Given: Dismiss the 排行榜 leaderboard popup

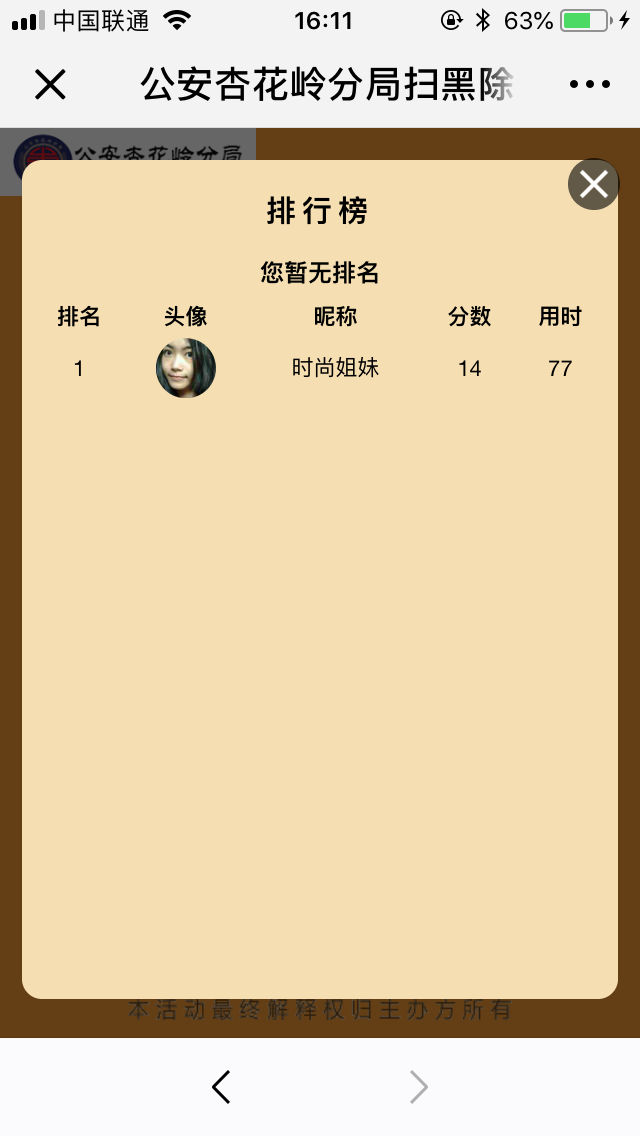Looking at the screenshot, I should pos(594,184).
